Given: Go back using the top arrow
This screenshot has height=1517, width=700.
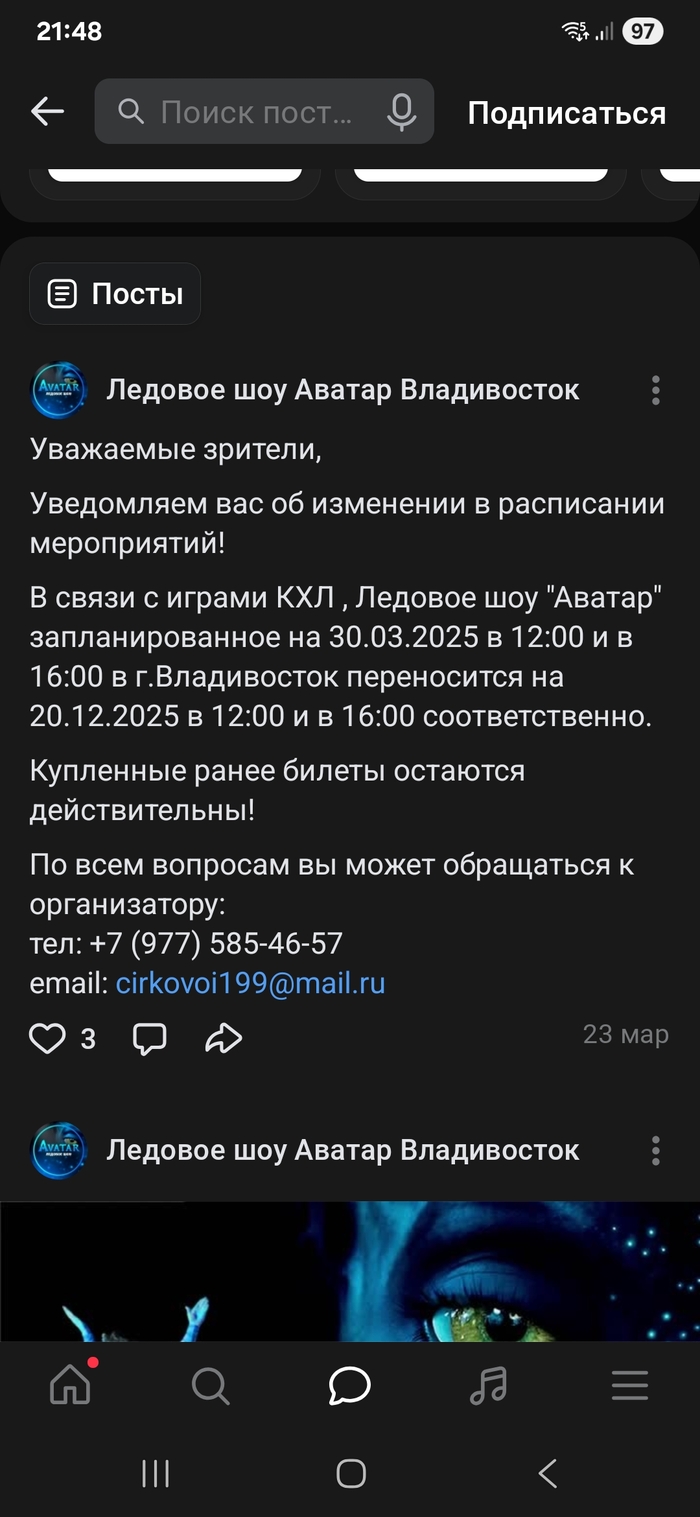Looking at the screenshot, I should (x=47, y=112).
